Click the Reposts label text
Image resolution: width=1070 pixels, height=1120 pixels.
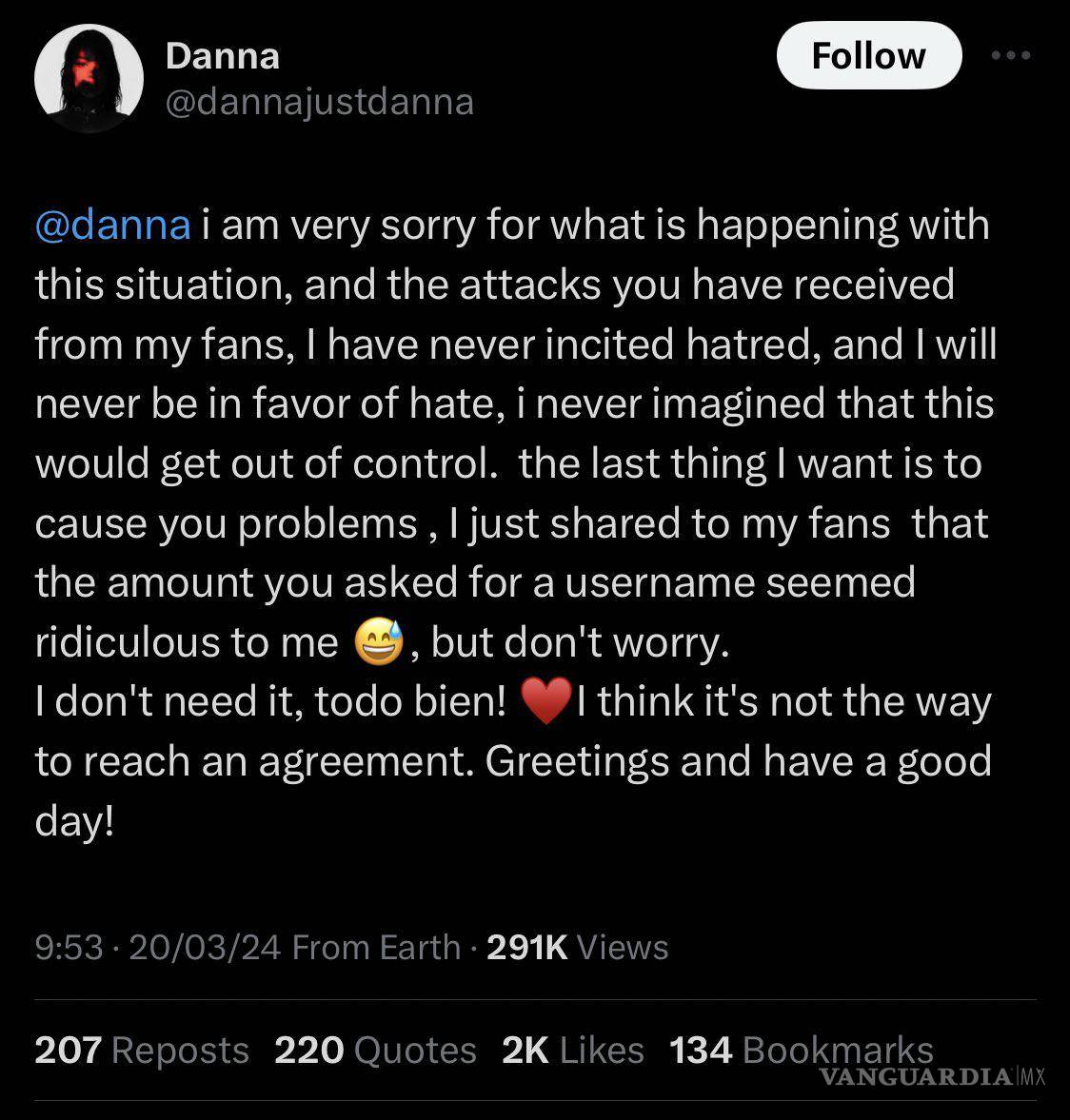[x=178, y=1051]
